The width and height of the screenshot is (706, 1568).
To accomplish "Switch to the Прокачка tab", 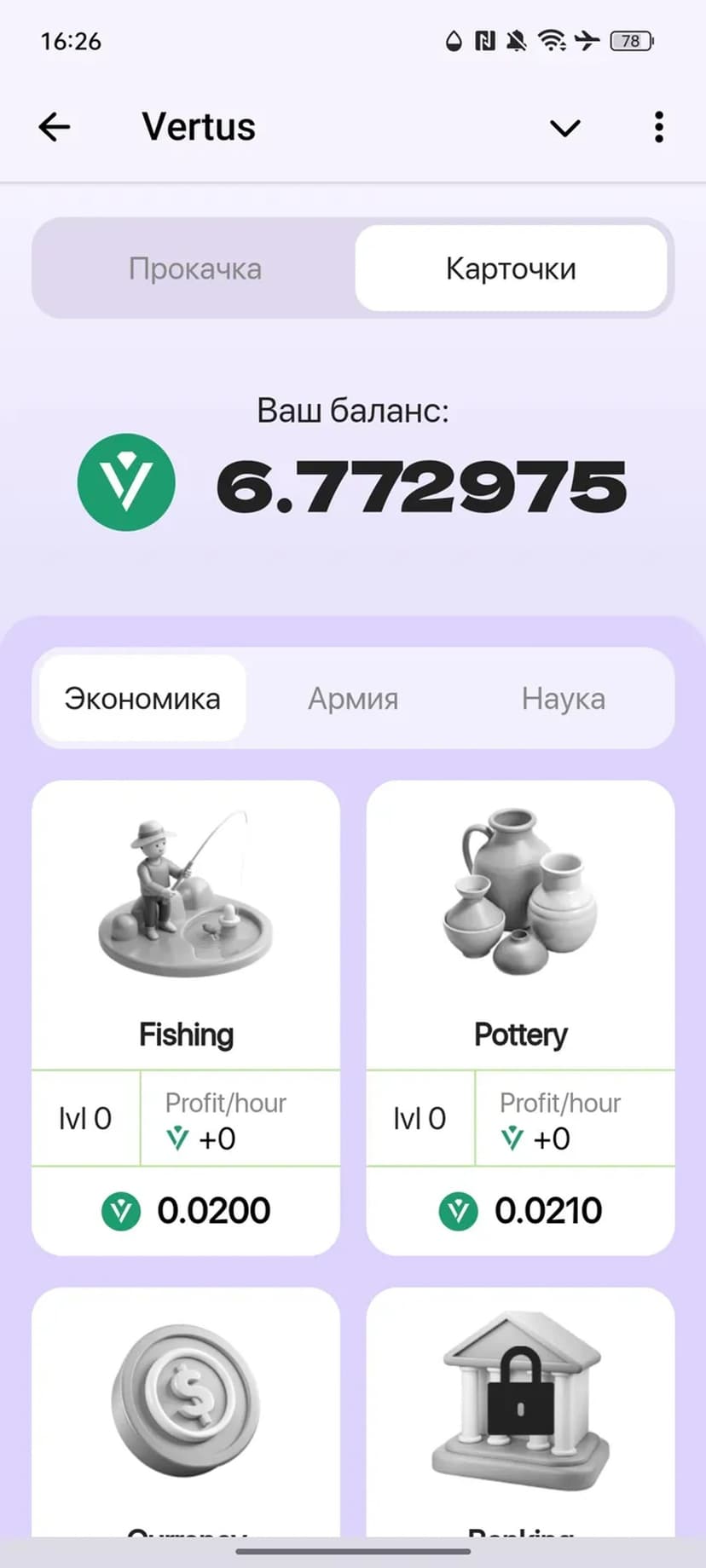I will coord(195,269).
